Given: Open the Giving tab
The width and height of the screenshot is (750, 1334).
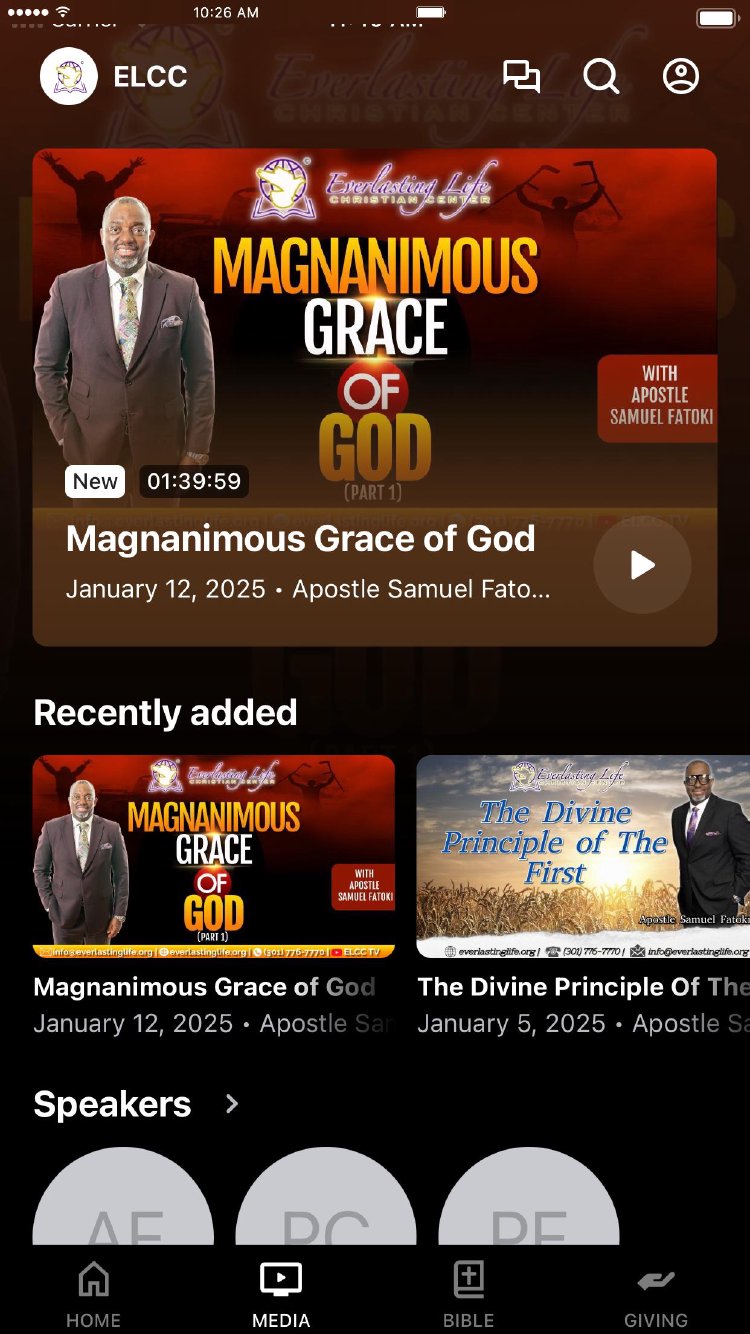Looking at the screenshot, I should pyautogui.click(x=656, y=1294).
